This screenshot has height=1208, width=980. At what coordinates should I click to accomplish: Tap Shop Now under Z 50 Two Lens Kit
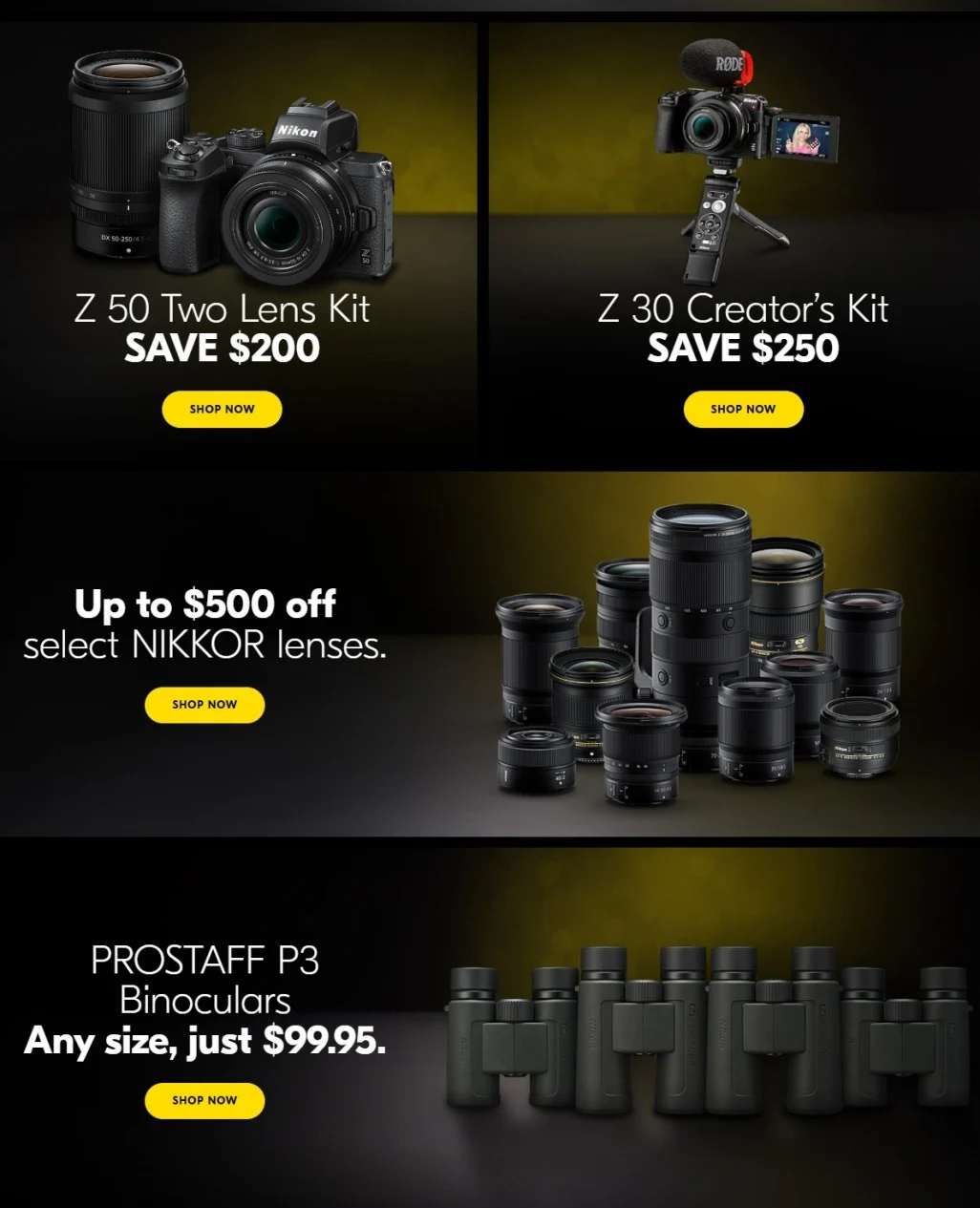click(222, 409)
